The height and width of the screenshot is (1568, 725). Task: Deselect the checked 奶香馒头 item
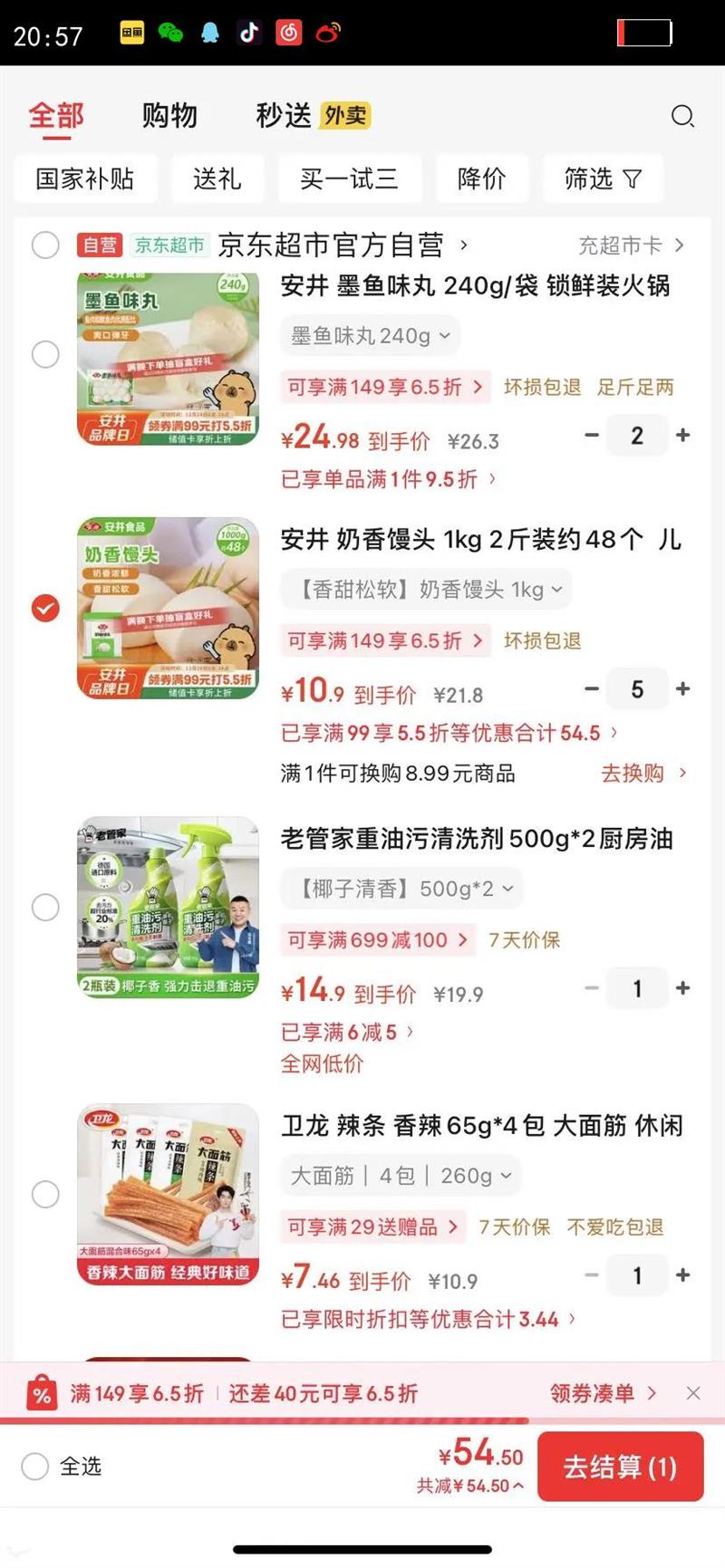(x=45, y=608)
